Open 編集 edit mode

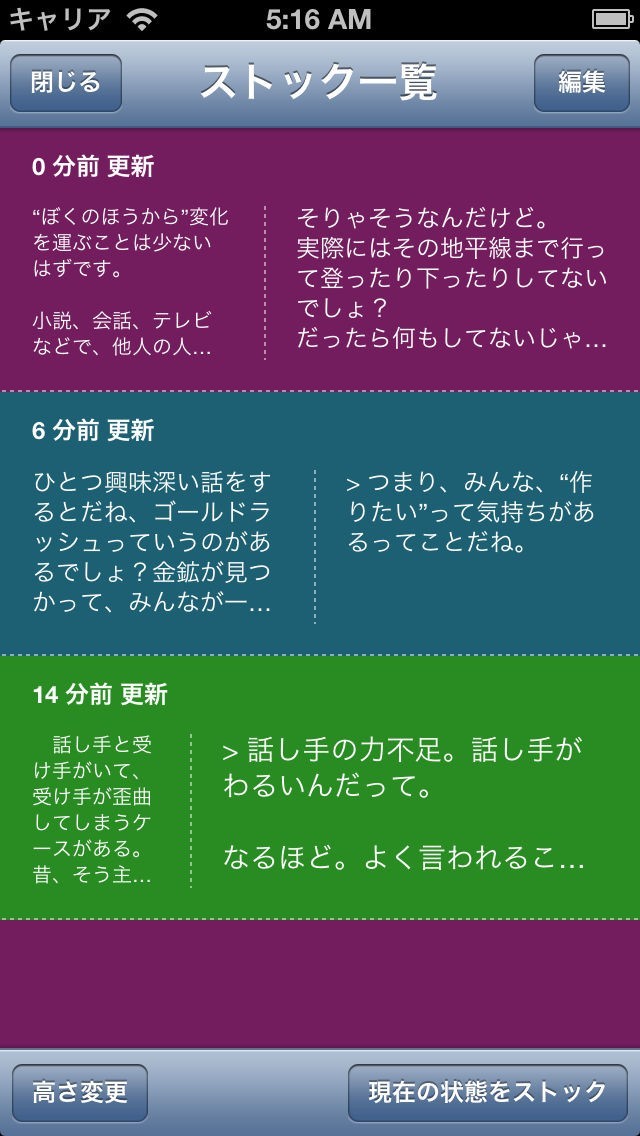(581, 83)
